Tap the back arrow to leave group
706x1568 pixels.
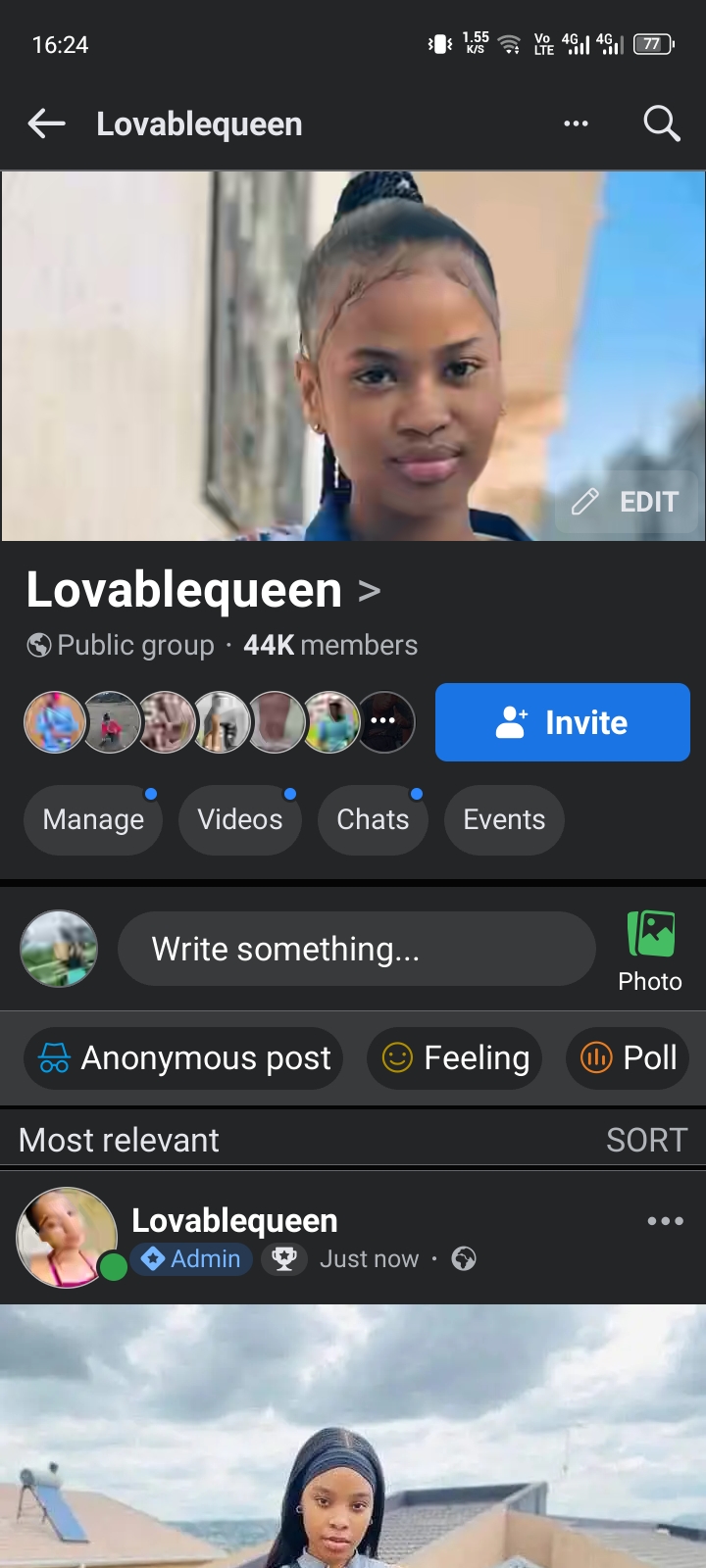coord(45,123)
